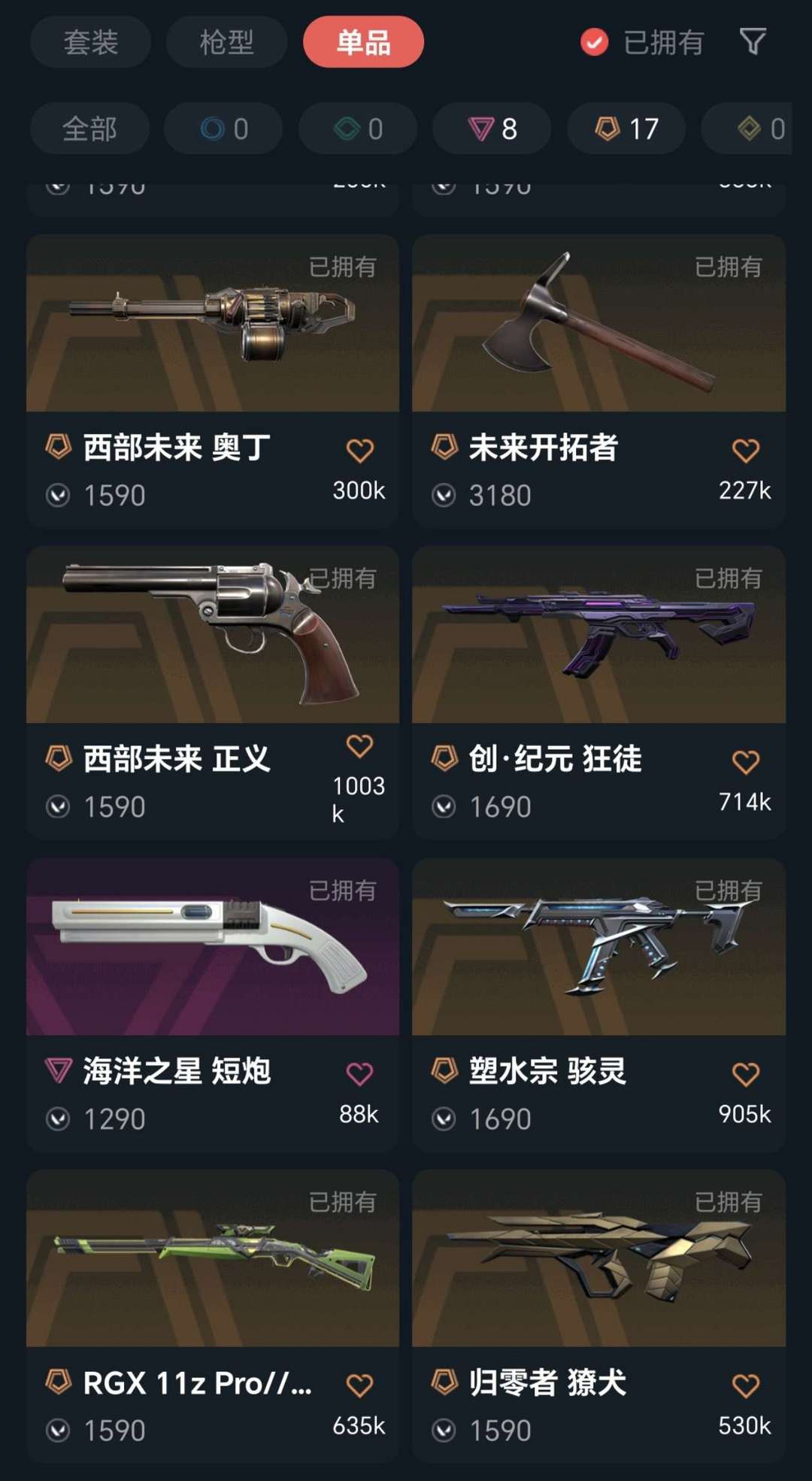Like the 海洋之星 短炮 skin
This screenshot has width=812, height=1481.
(x=359, y=1073)
